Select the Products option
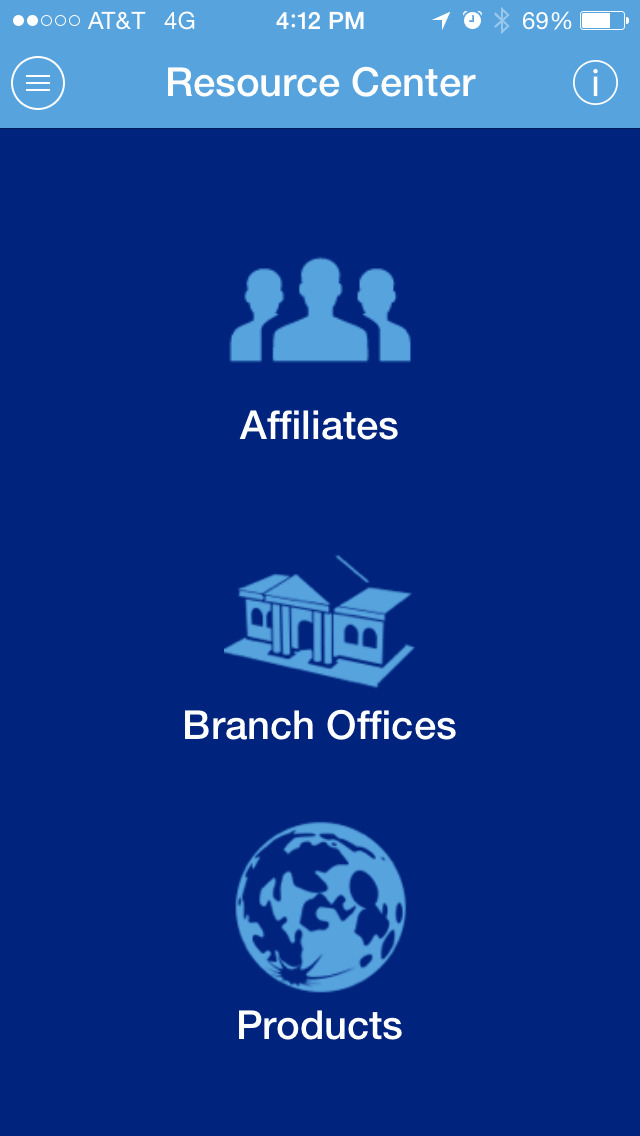640x1136 pixels. point(320,935)
